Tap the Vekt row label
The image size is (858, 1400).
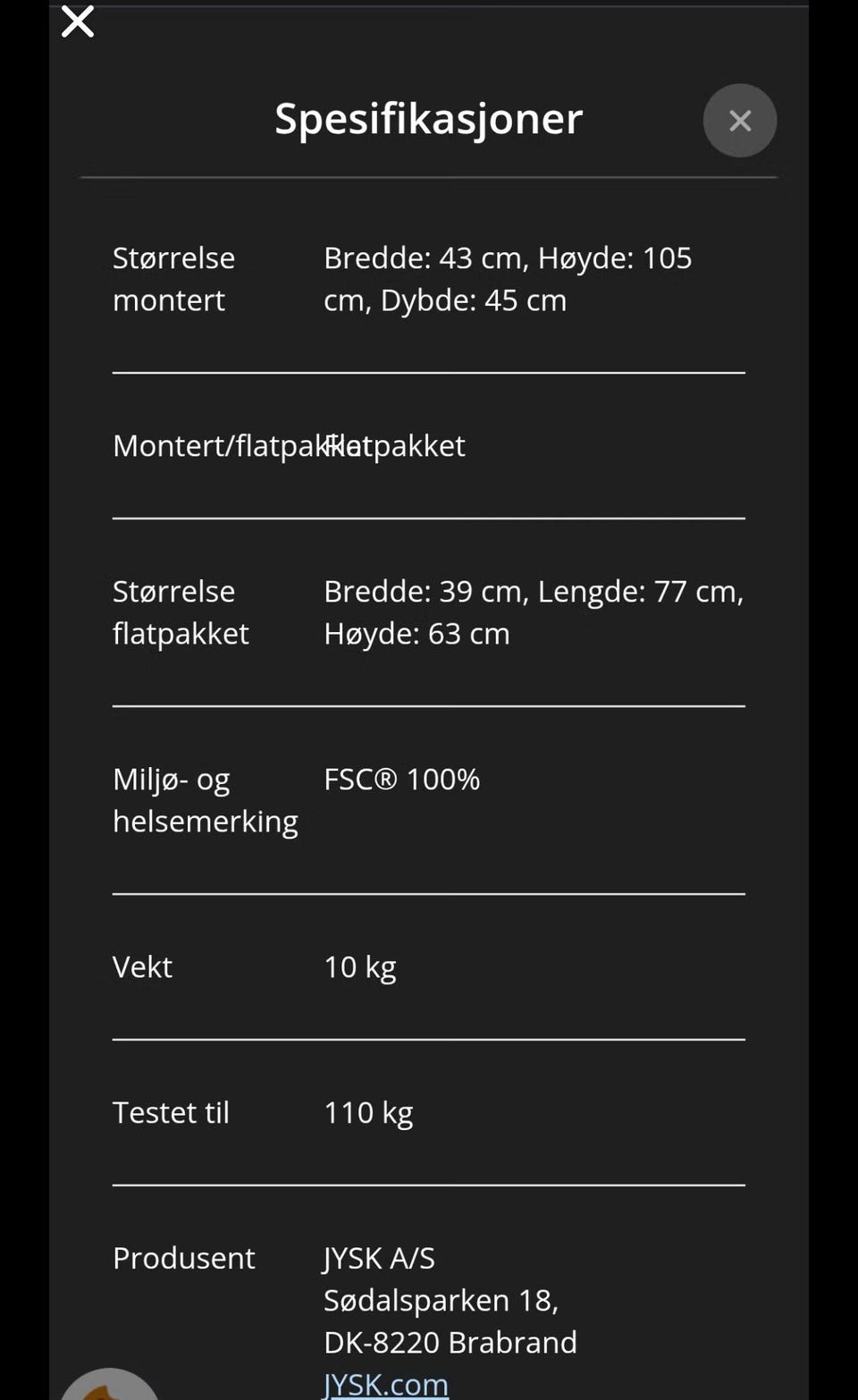[x=142, y=966]
